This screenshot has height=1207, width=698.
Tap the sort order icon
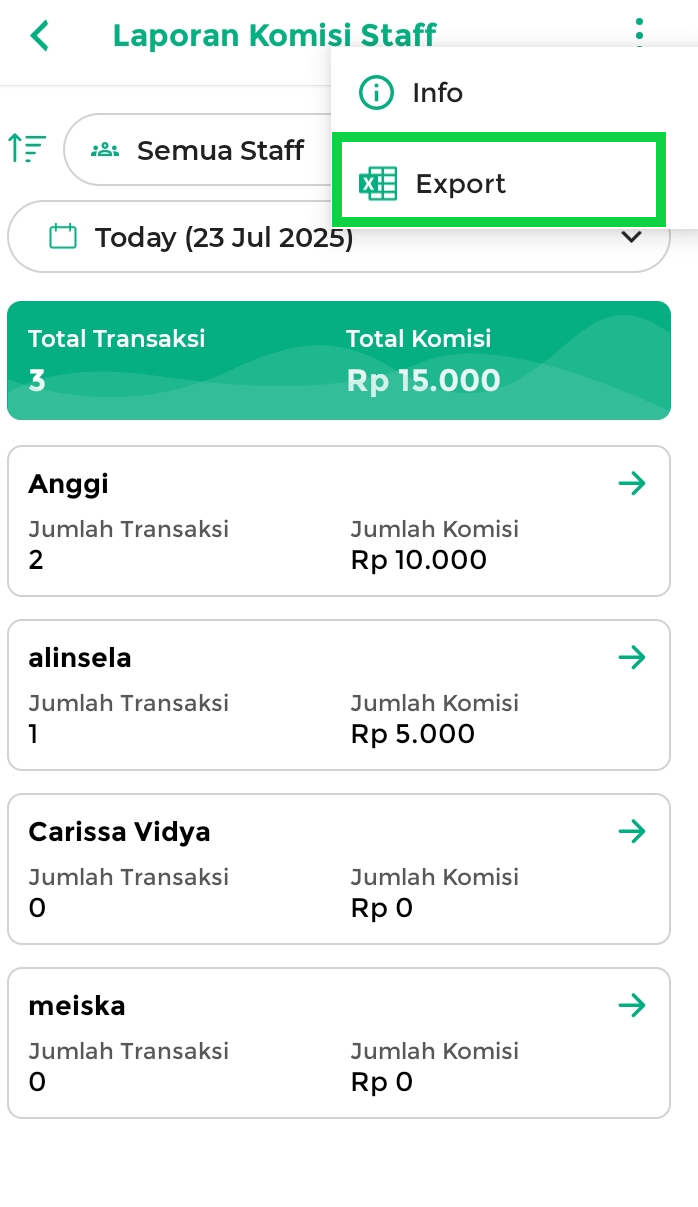click(x=28, y=148)
